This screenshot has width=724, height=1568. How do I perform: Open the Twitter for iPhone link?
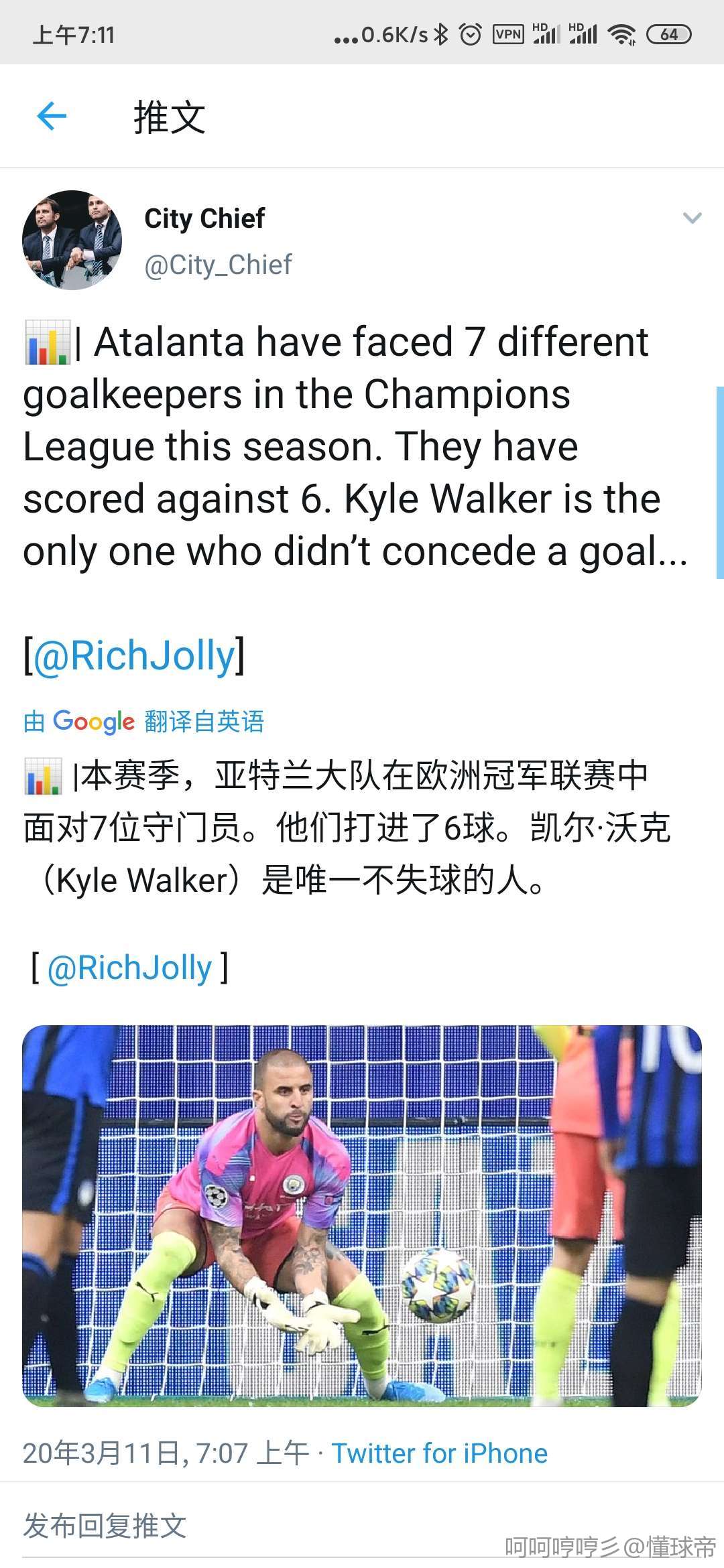(440, 1453)
